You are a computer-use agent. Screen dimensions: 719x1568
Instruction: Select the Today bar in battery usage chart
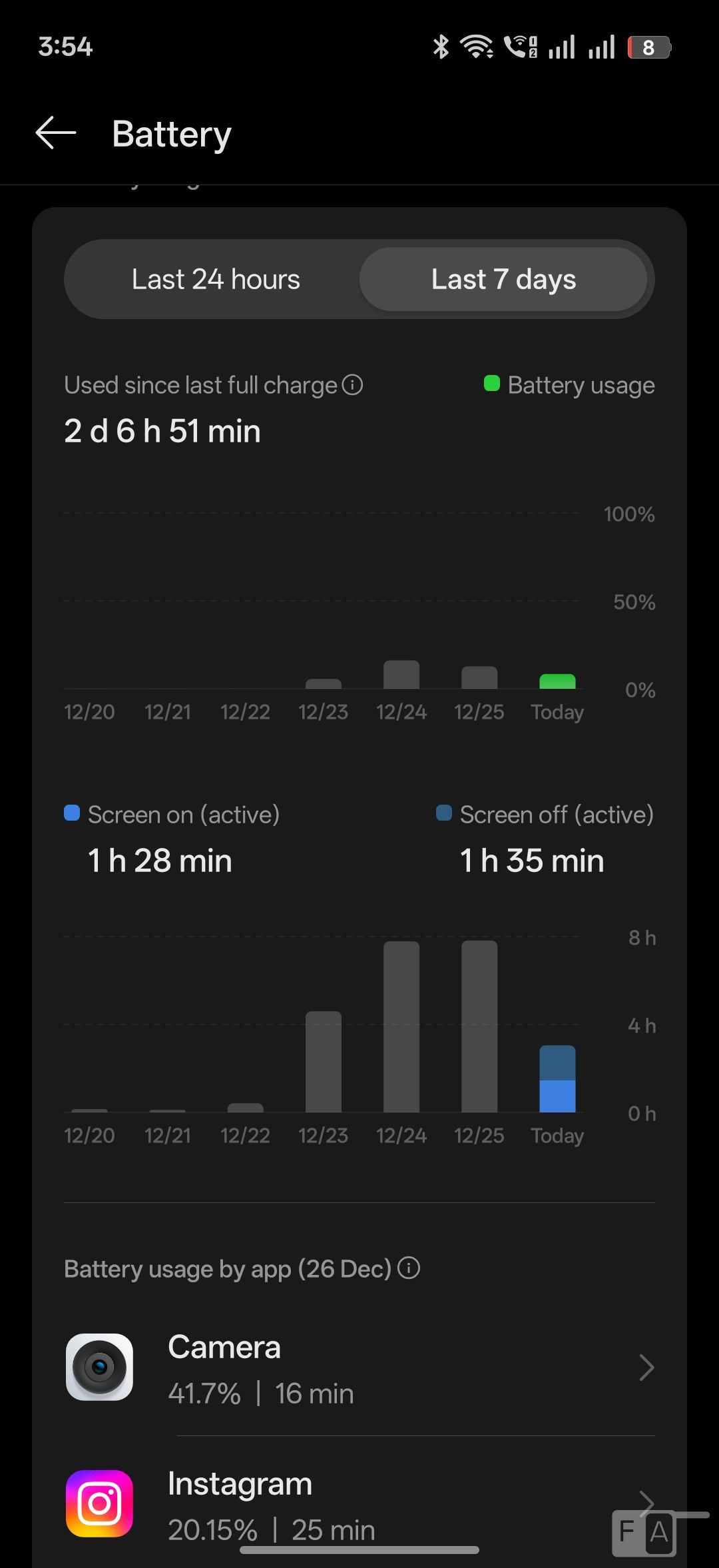tap(557, 681)
